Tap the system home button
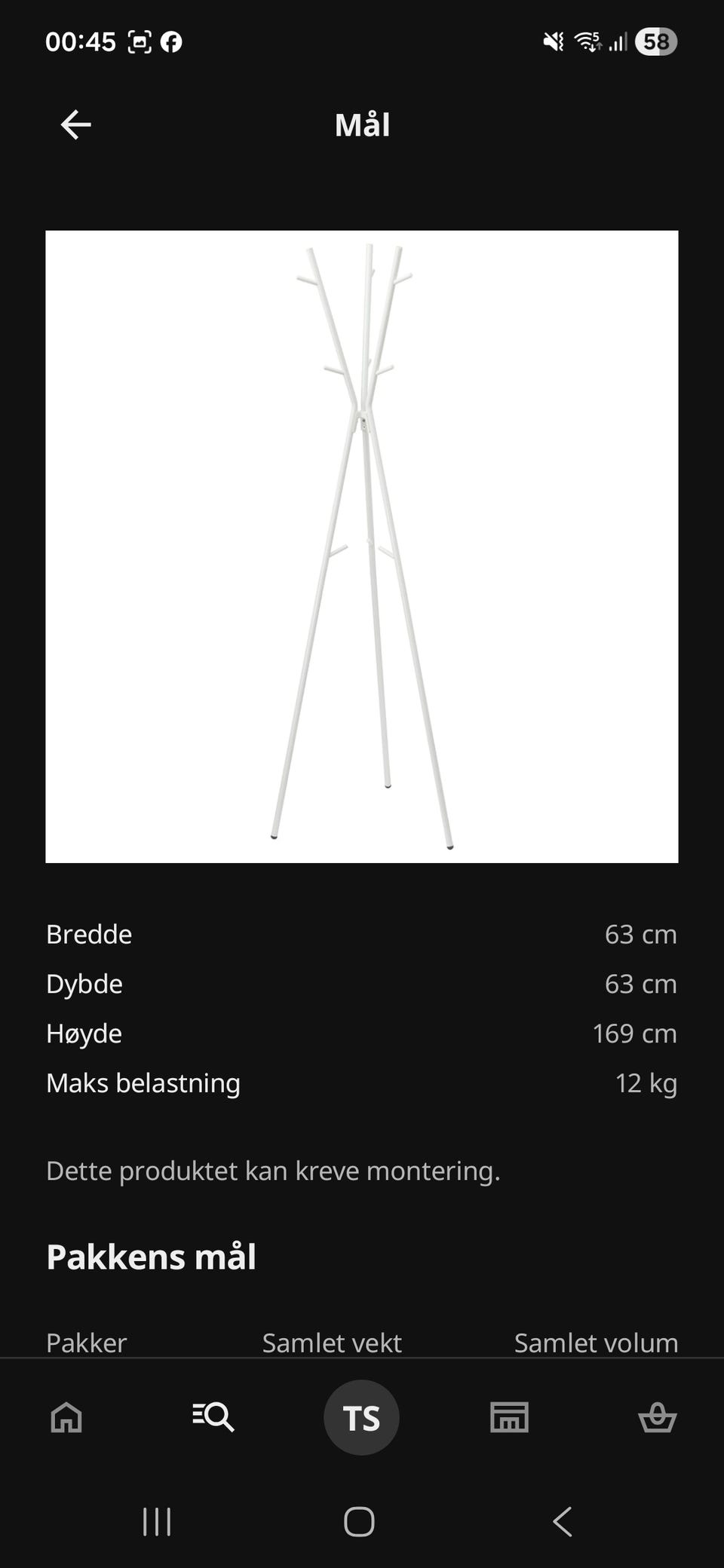724x1568 pixels. pyautogui.click(x=359, y=1521)
